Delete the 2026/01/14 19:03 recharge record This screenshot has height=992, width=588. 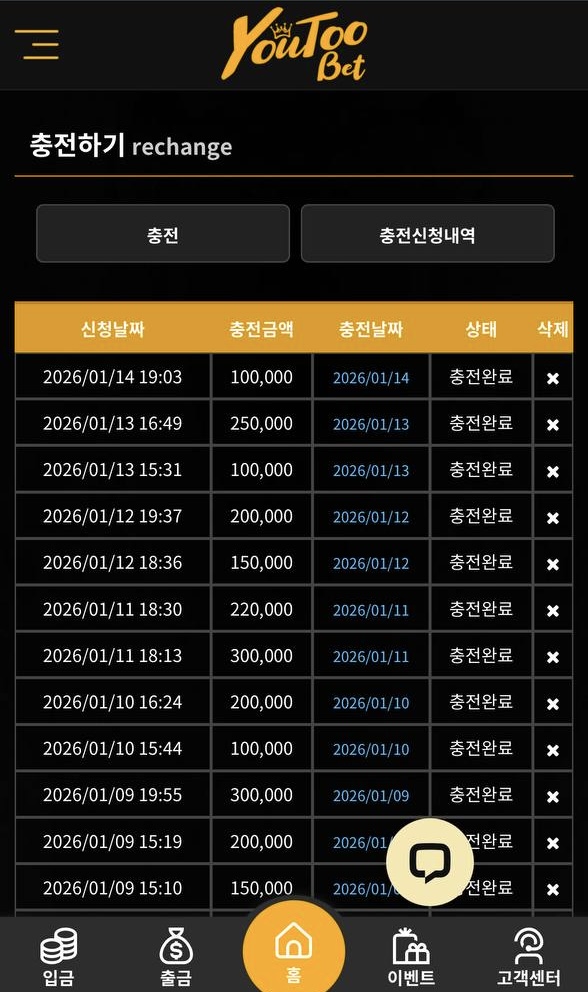tap(553, 378)
